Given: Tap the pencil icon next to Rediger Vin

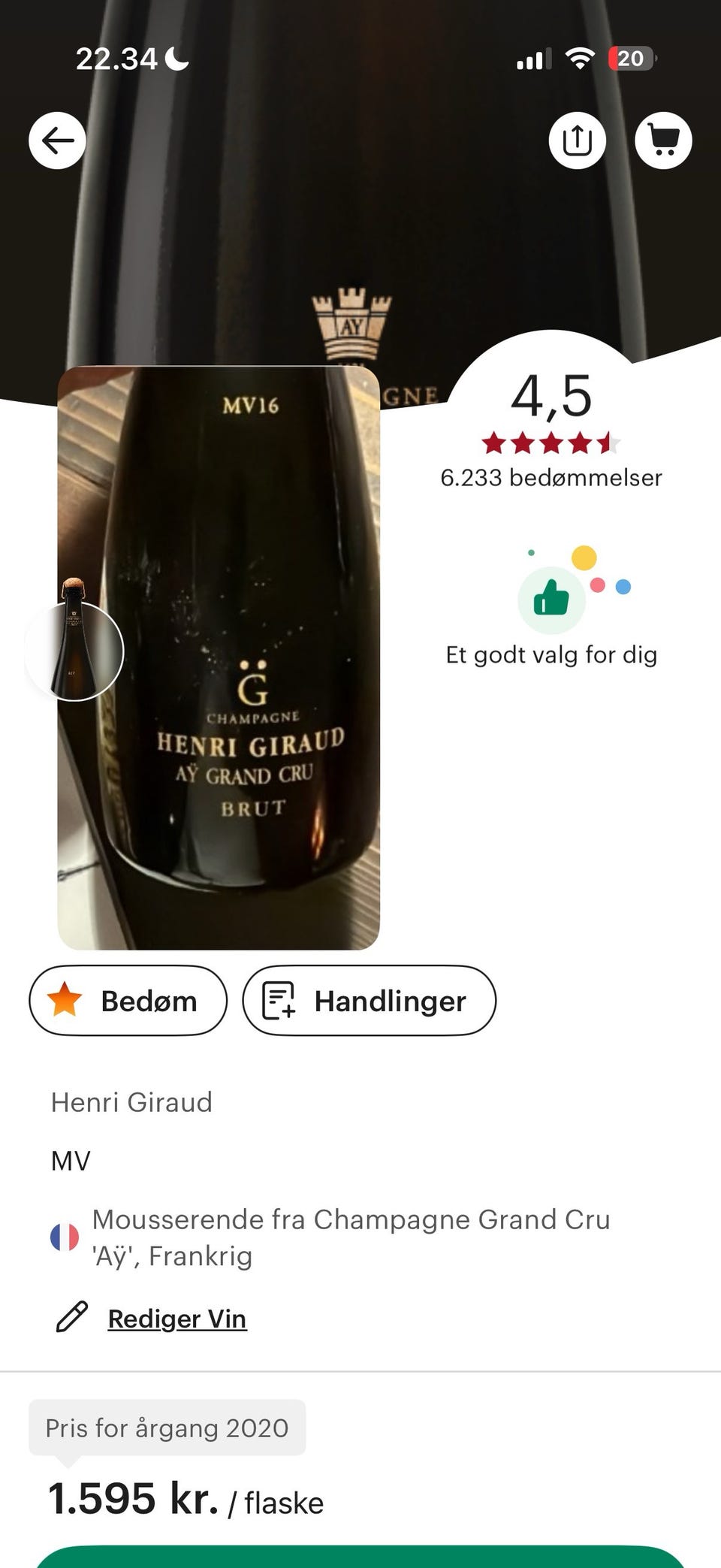Looking at the screenshot, I should 71,1318.
